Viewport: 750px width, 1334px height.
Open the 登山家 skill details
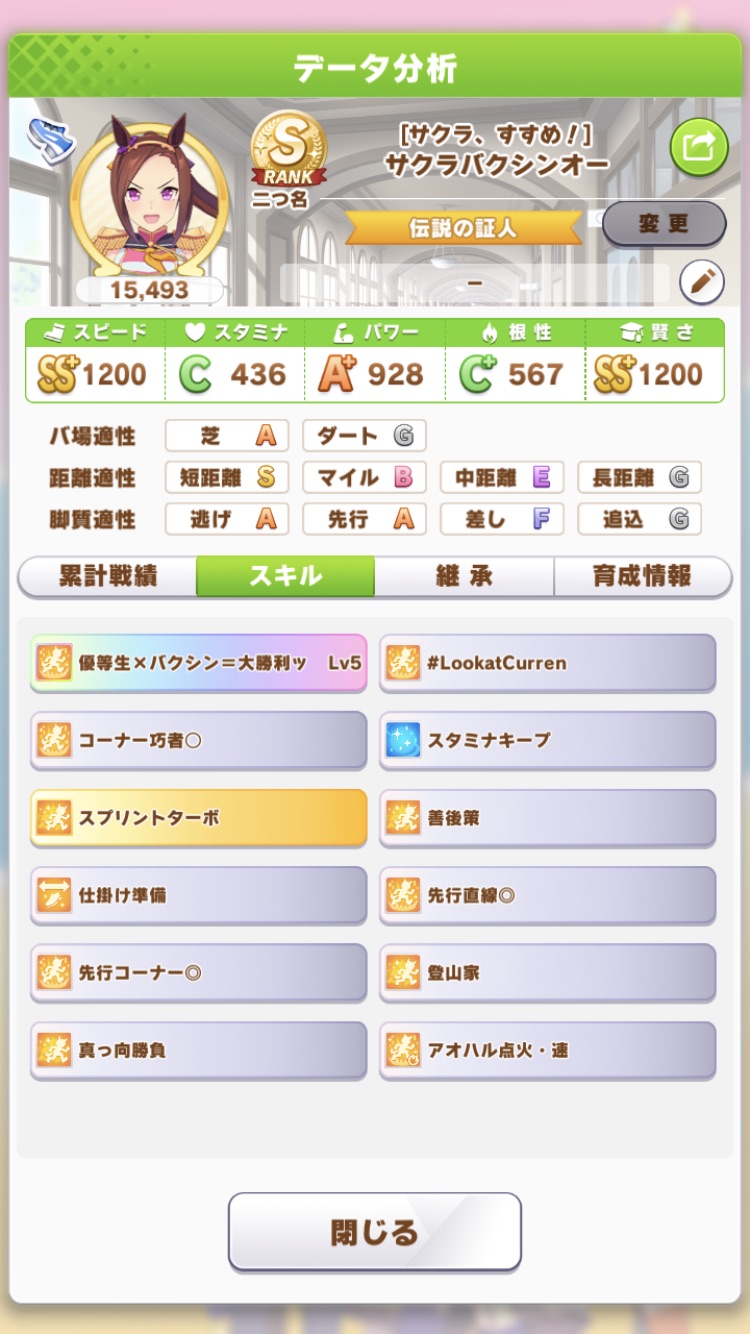[x=547, y=972]
